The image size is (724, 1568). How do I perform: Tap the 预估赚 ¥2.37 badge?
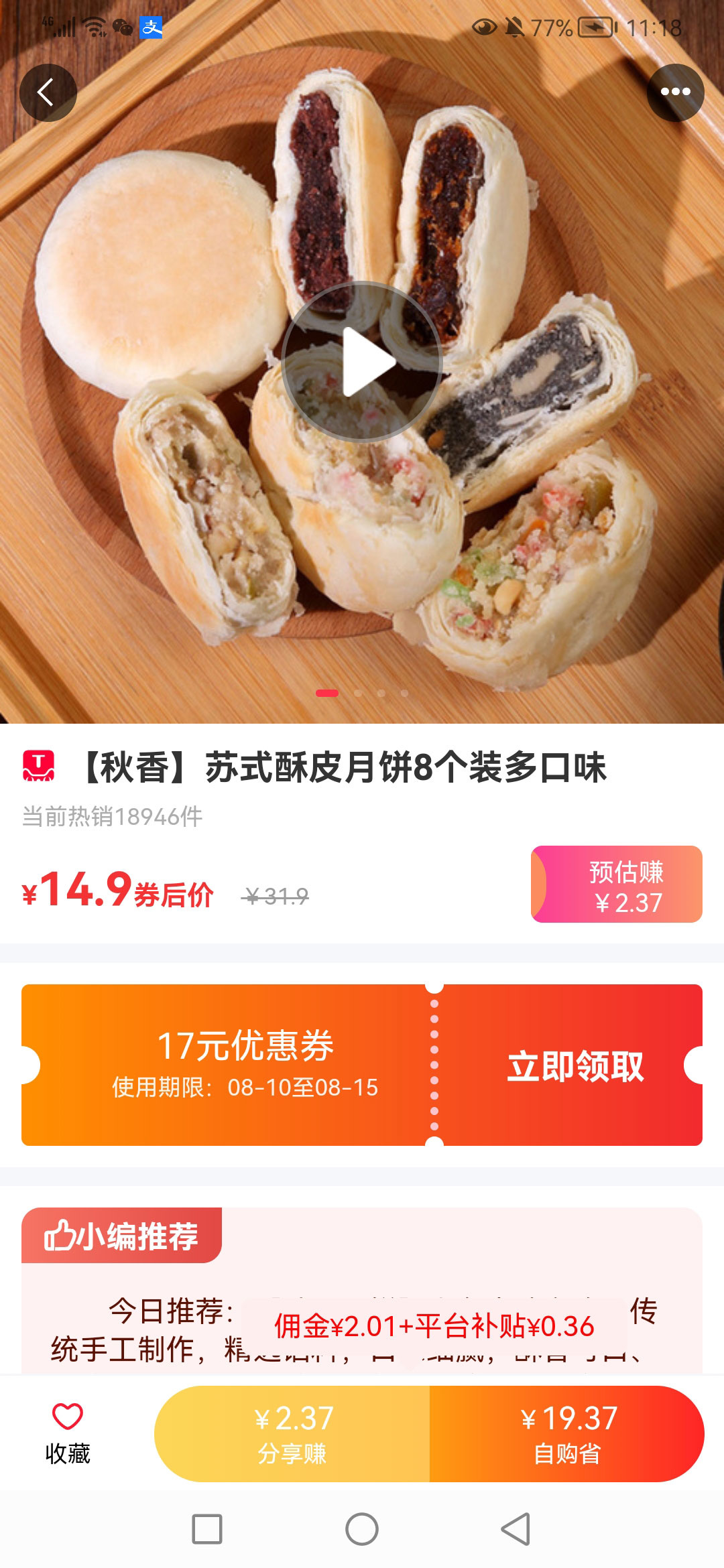[617, 885]
